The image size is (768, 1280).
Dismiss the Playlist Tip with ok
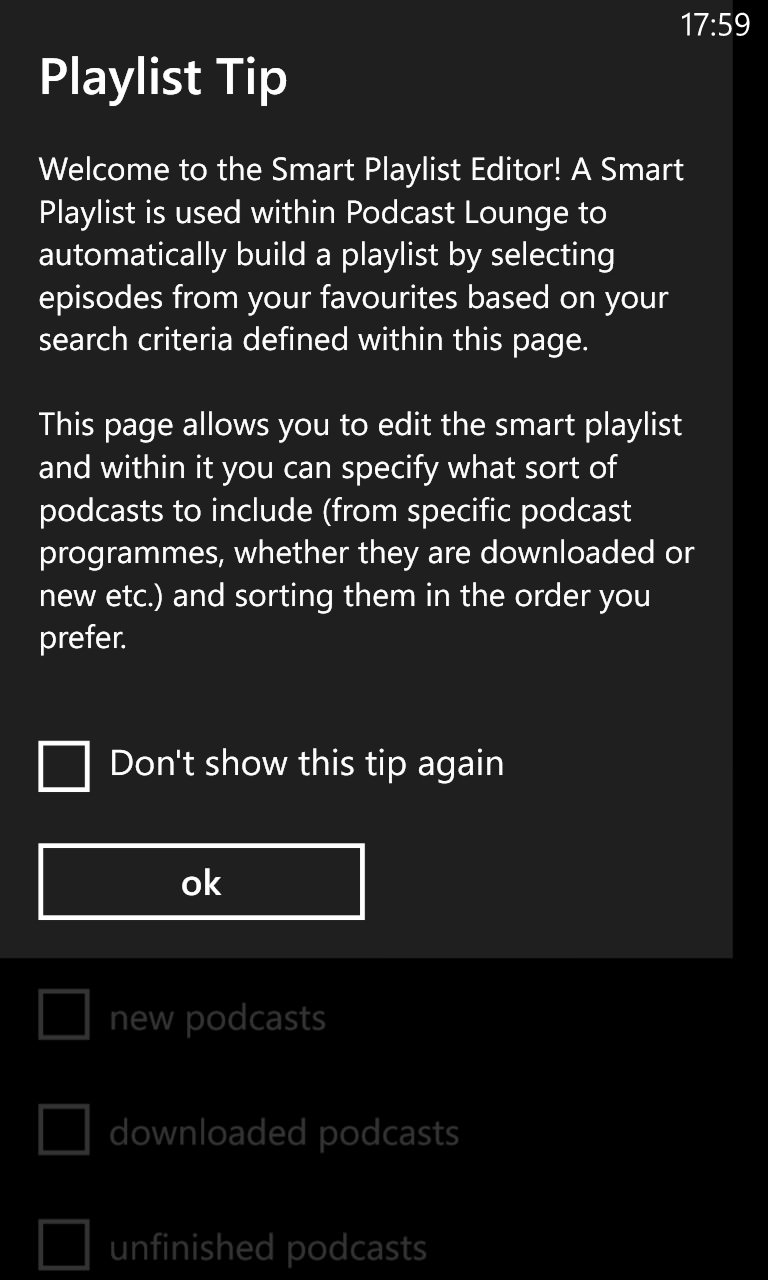tap(201, 882)
